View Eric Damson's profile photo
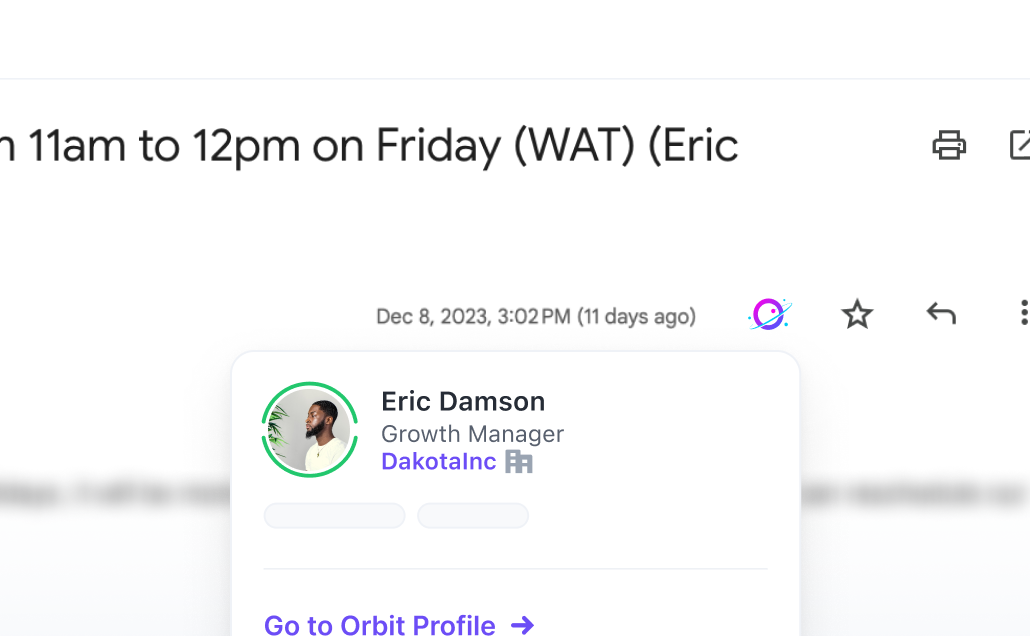Viewport: 1030px width, 636px height. [x=310, y=430]
